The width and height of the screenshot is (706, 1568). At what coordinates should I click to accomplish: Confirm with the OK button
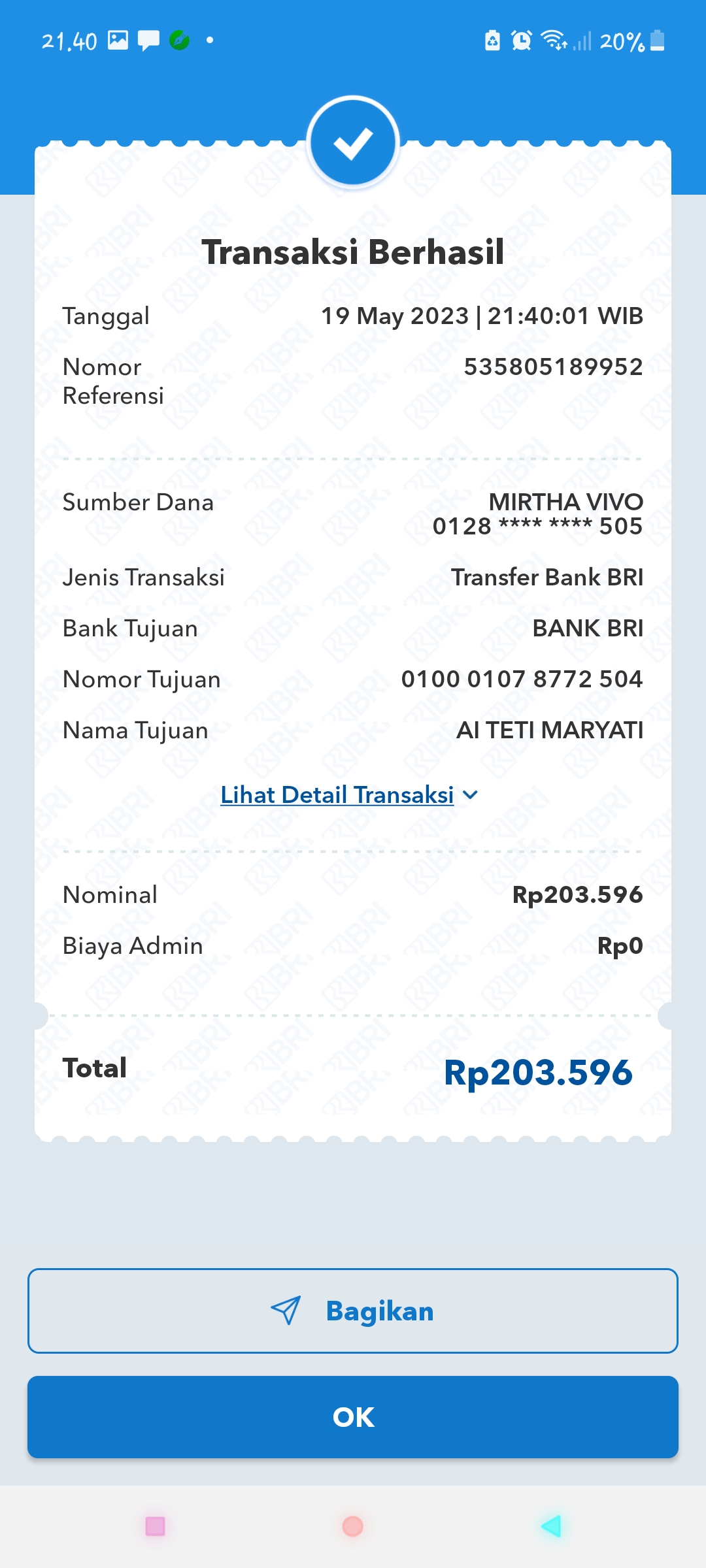click(353, 1417)
